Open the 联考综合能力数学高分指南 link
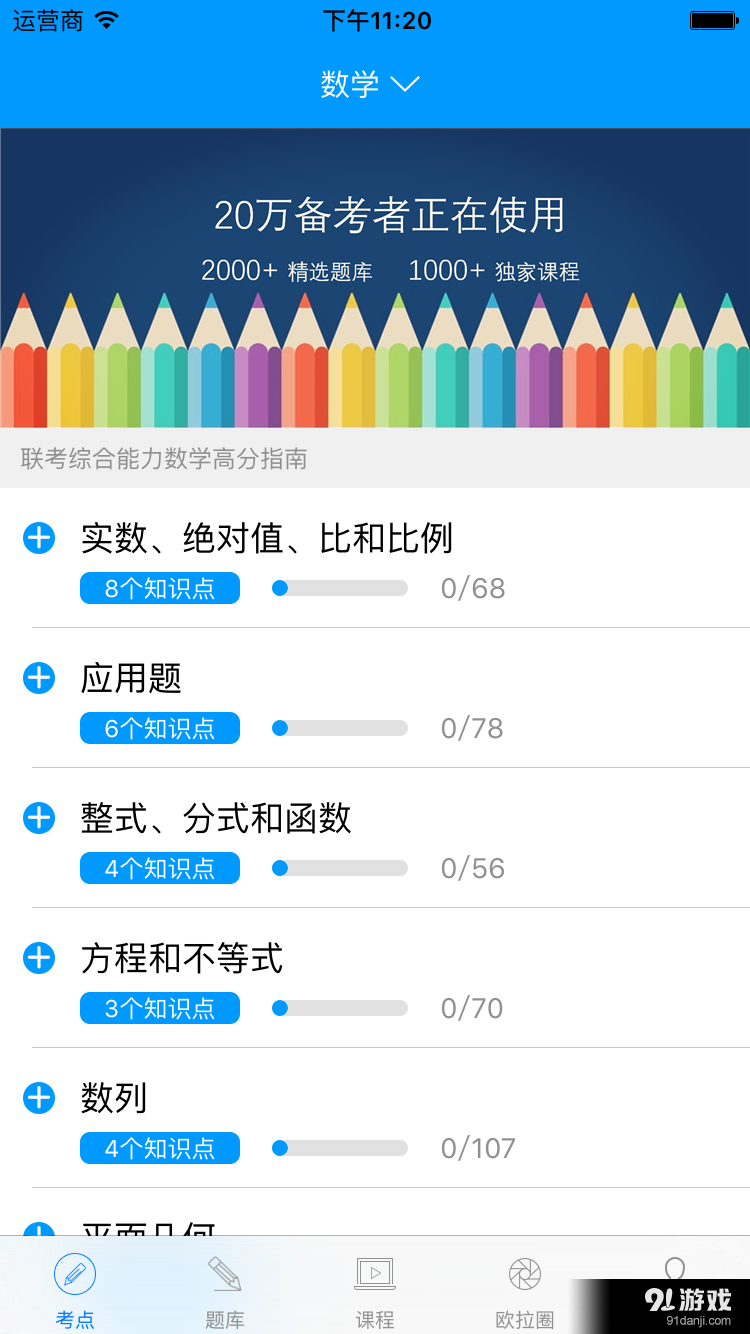The height and width of the screenshot is (1334, 750). (163, 459)
